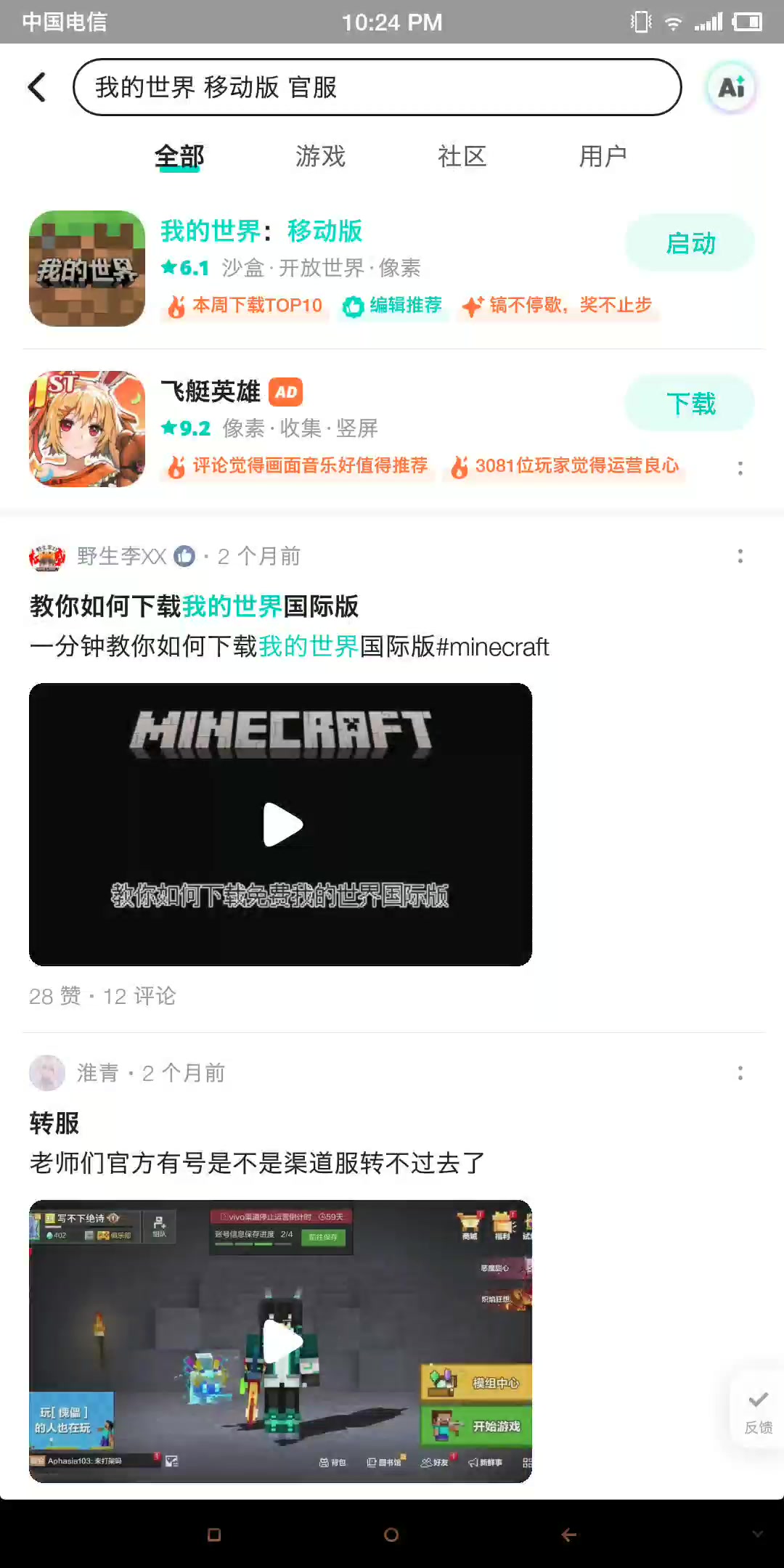Launch 我的世界：移动版 with the 启动 button
784x1568 pixels.
(x=690, y=243)
